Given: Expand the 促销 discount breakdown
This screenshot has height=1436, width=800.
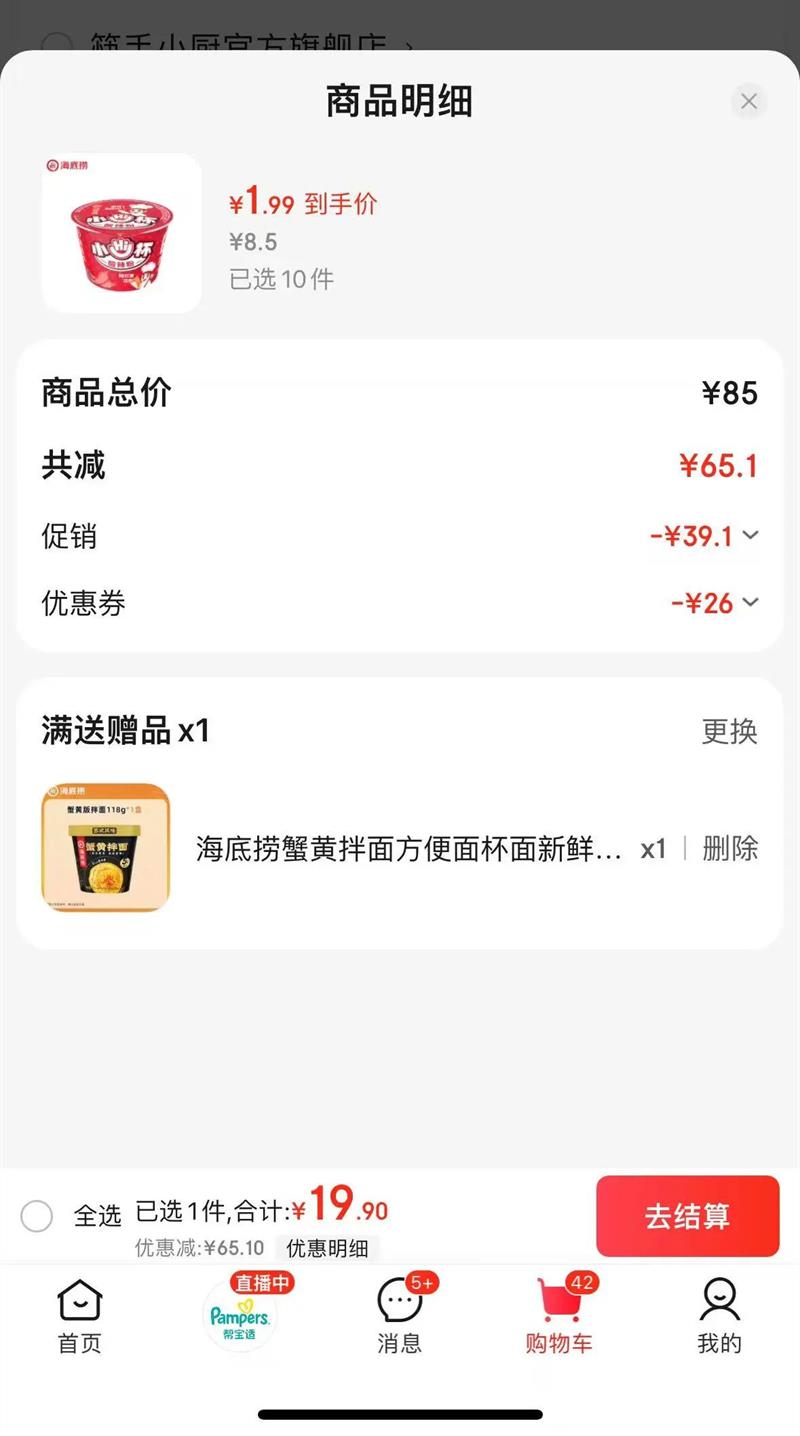Looking at the screenshot, I should pos(751,536).
